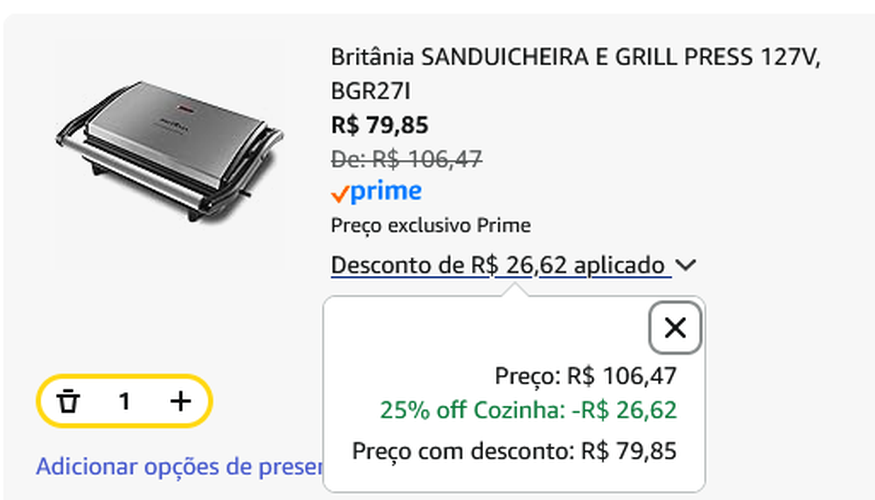The width and height of the screenshot is (875, 500).
Task: Open the Britânia SANDUICHEIRA E GRILL PRESS title
Action: point(575,73)
